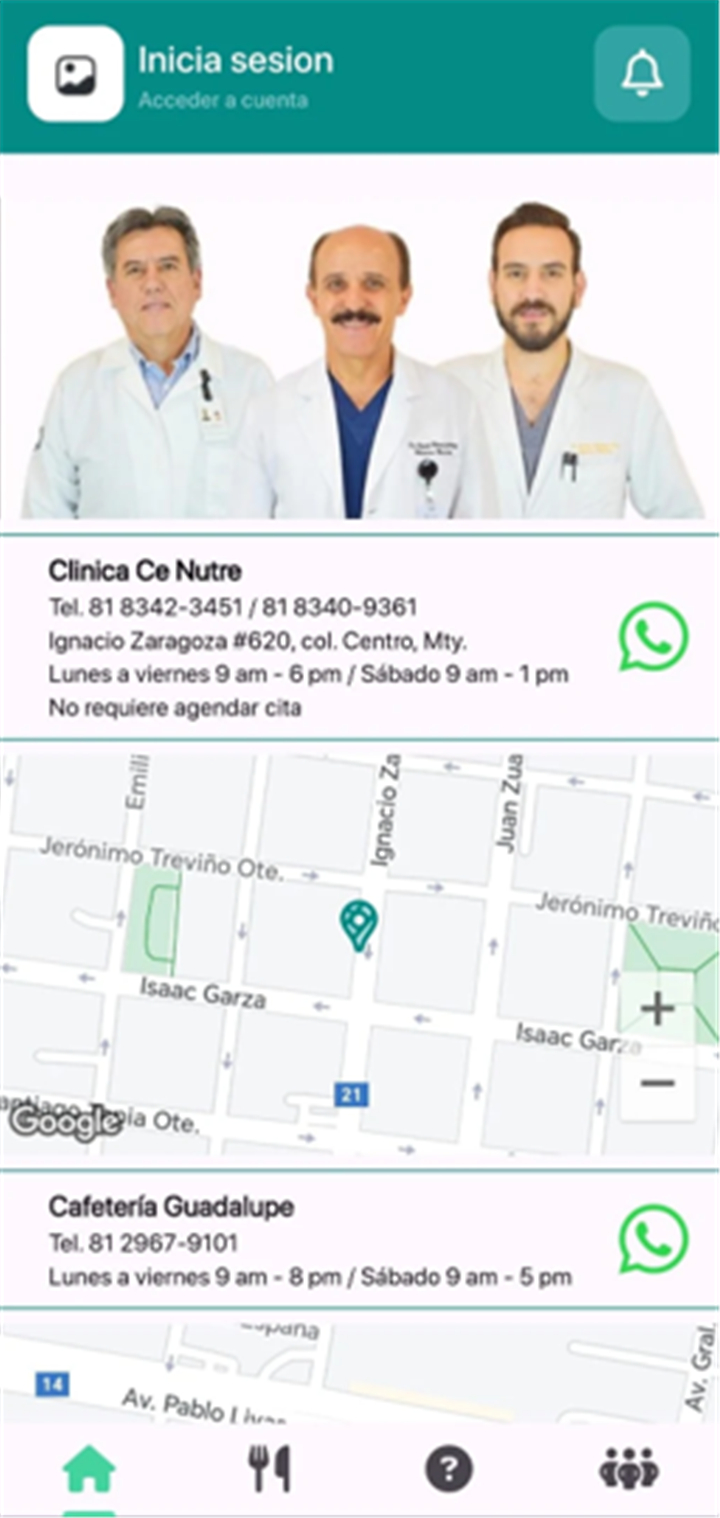
Task: Message Cafetería Guadalupe on WhatsApp
Action: [x=654, y=1238]
